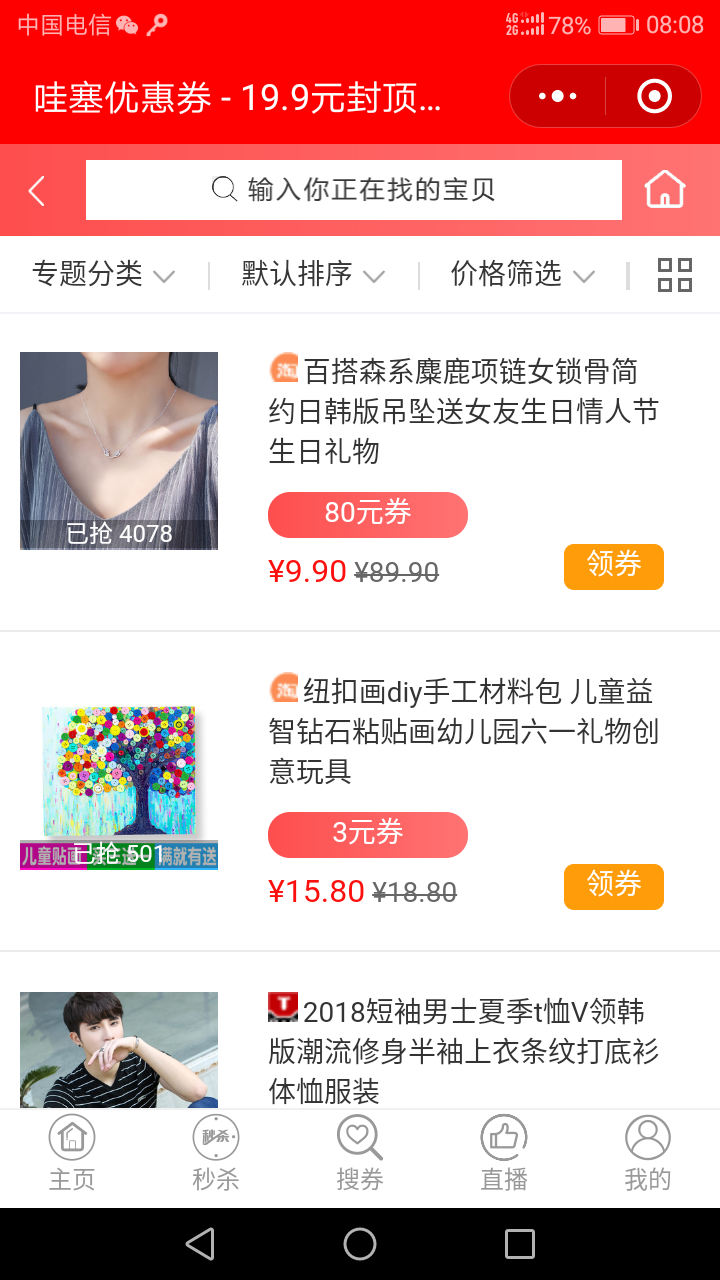Switch to the 秒杀 tab
The height and width of the screenshot is (1280, 720).
click(x=216, y=1154)
